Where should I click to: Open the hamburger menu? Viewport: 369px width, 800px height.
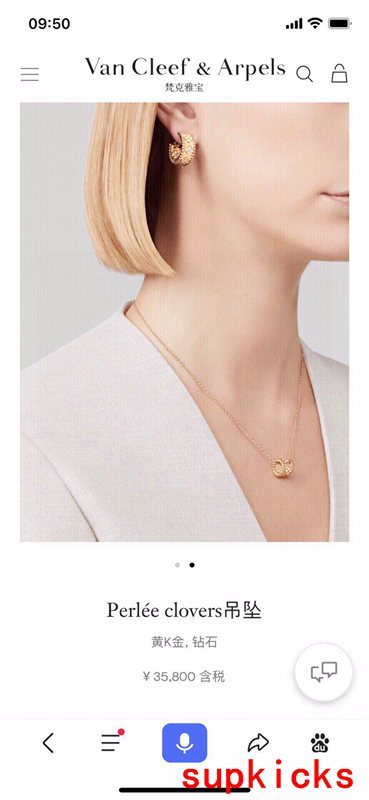click(30, 74)
